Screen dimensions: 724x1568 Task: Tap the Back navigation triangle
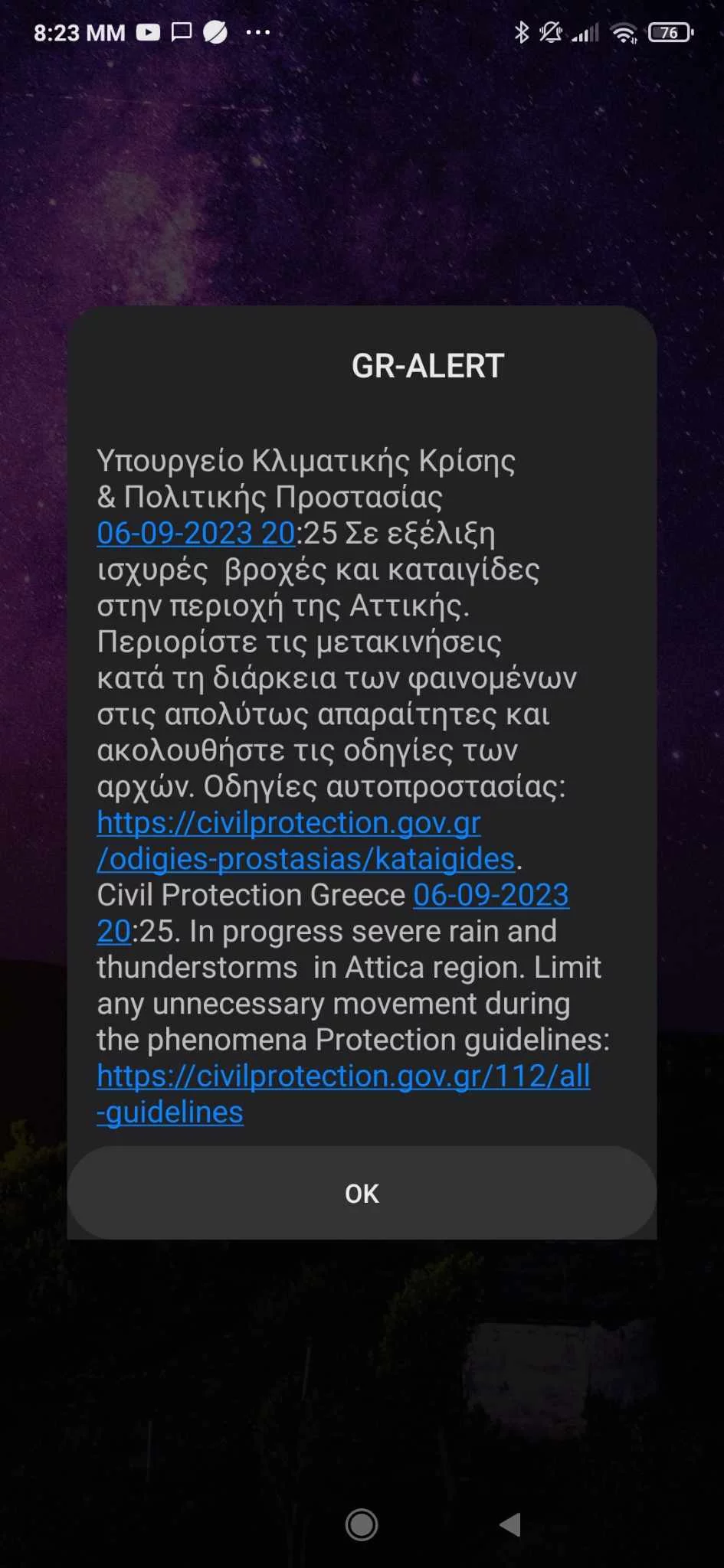coord(511,1525)
